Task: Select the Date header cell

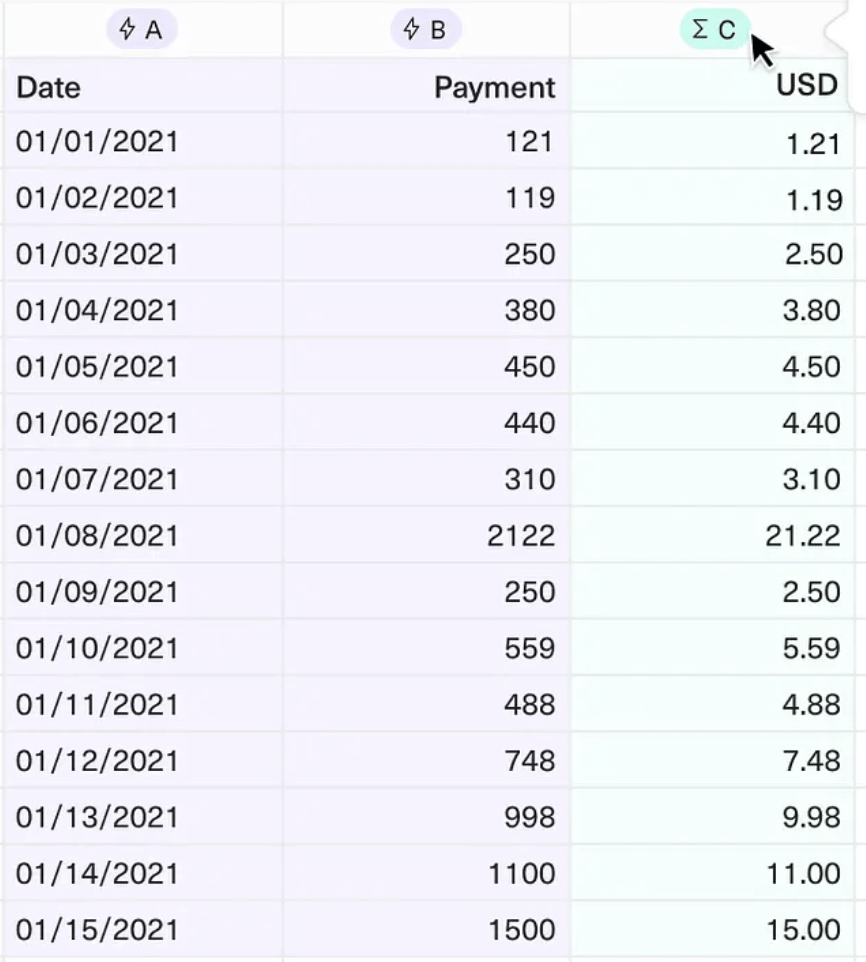Action: click(140, 87)
